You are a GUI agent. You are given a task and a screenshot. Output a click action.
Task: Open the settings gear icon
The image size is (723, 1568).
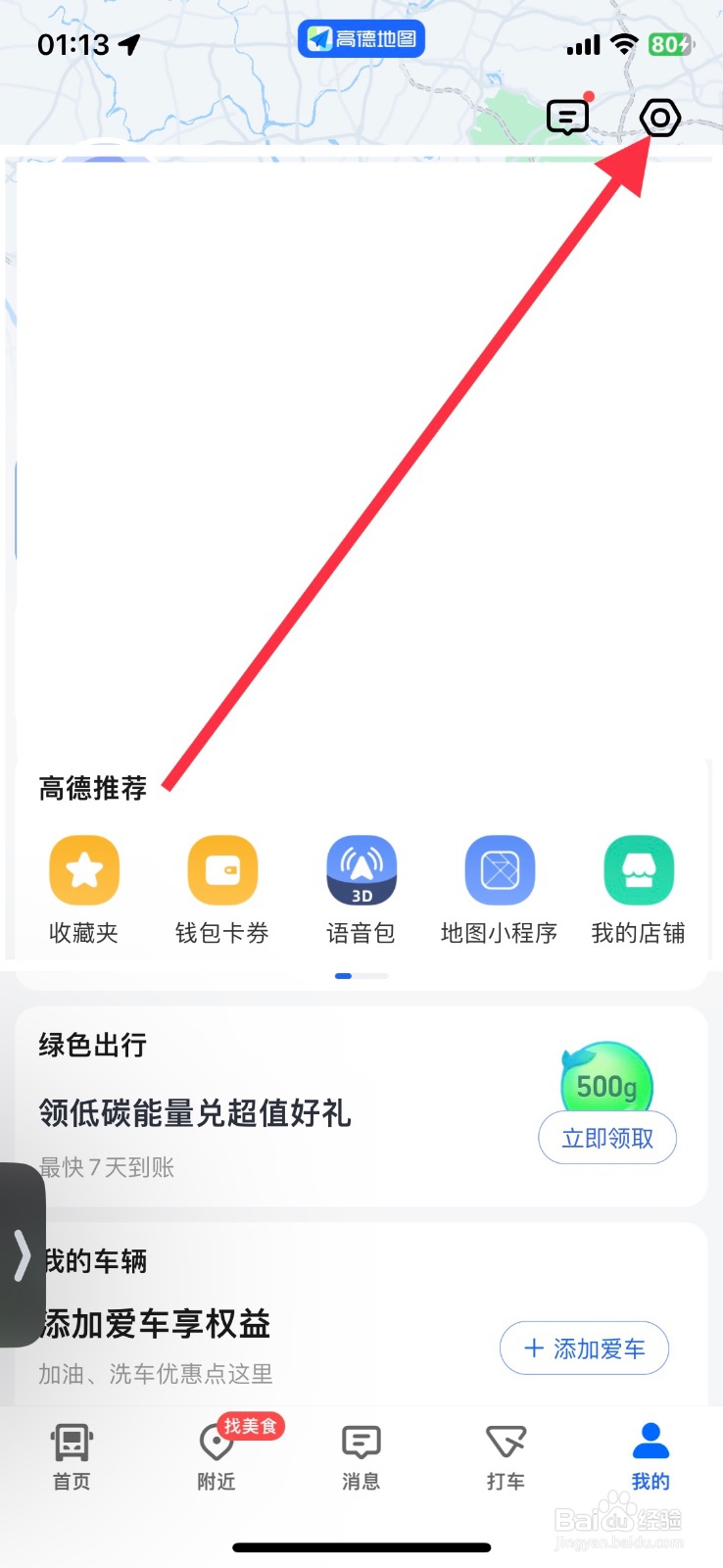658,118
